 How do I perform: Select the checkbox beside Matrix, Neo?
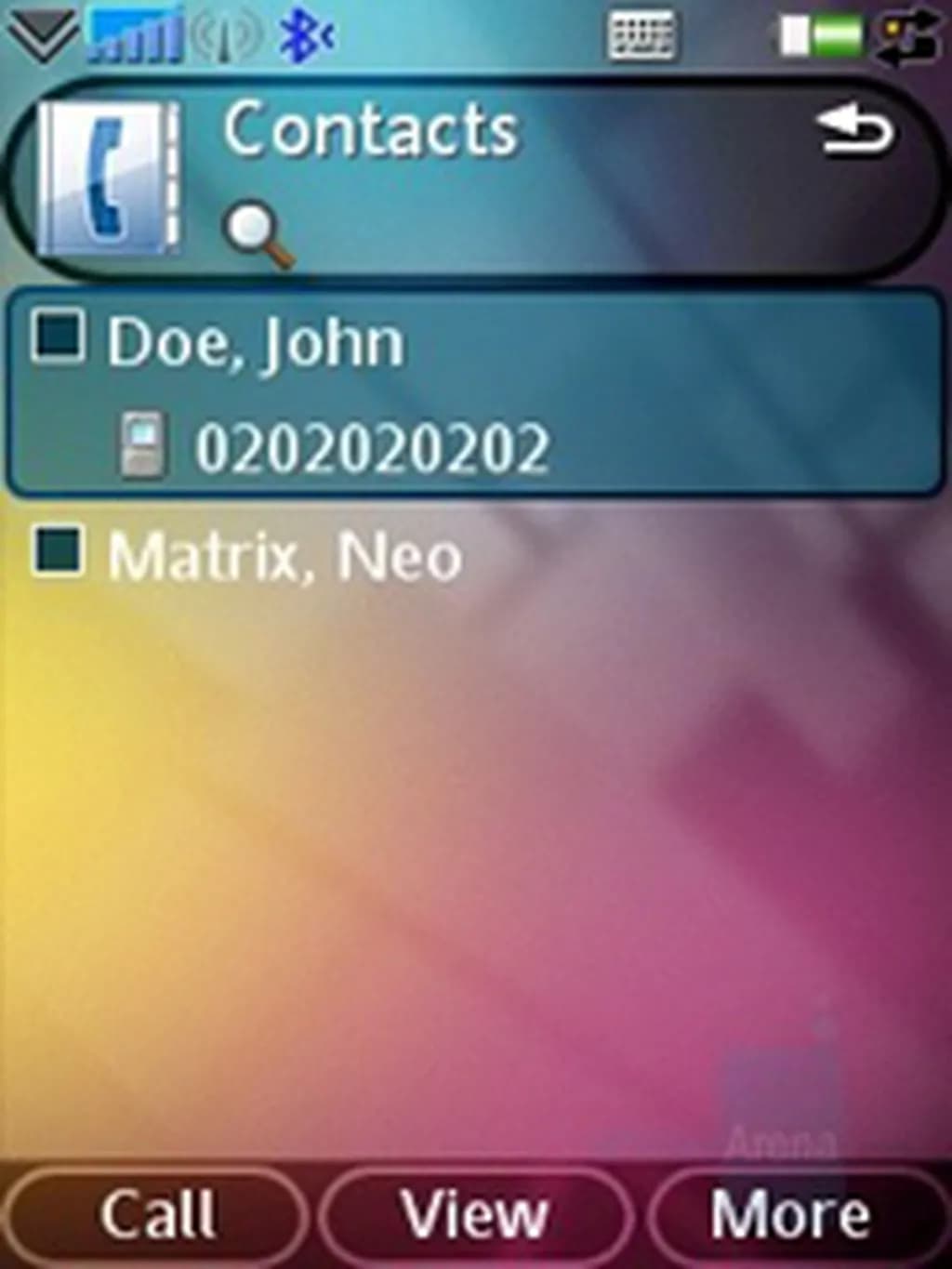point(58,550)
